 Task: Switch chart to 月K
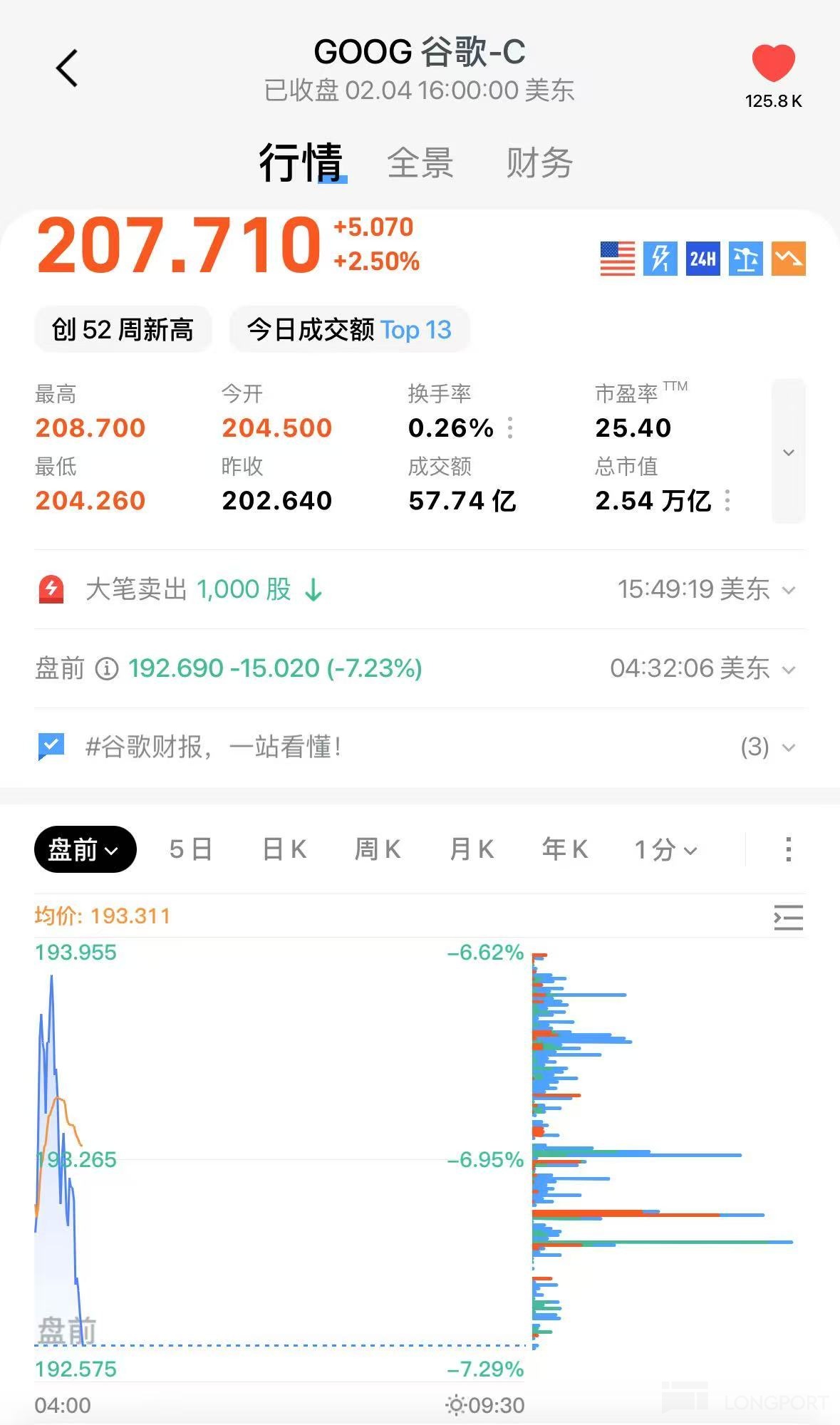tap(472, 849)
